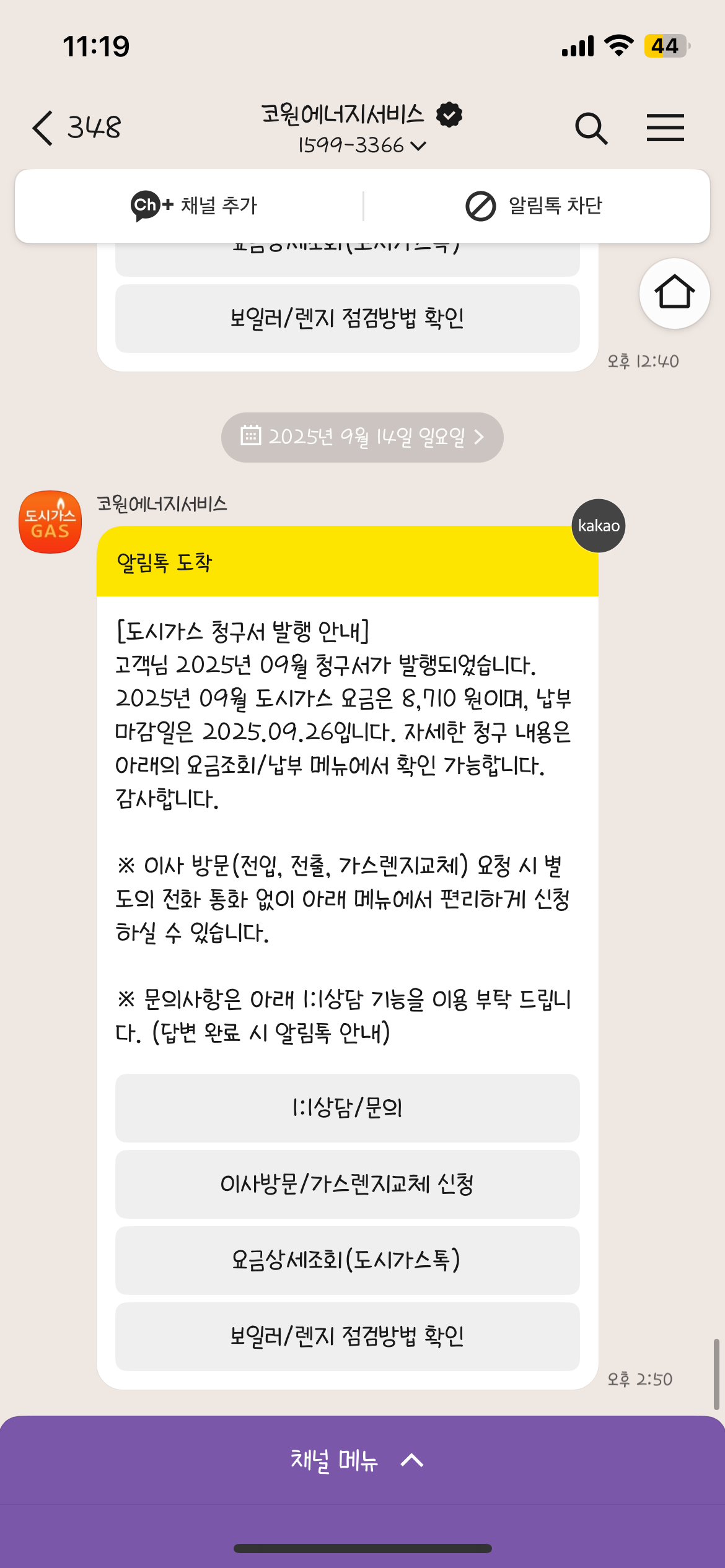Viewport: 725px width, 1568px height.
Task: Tap 코원에너지서비스 profile picture
Action: point(50,521)
